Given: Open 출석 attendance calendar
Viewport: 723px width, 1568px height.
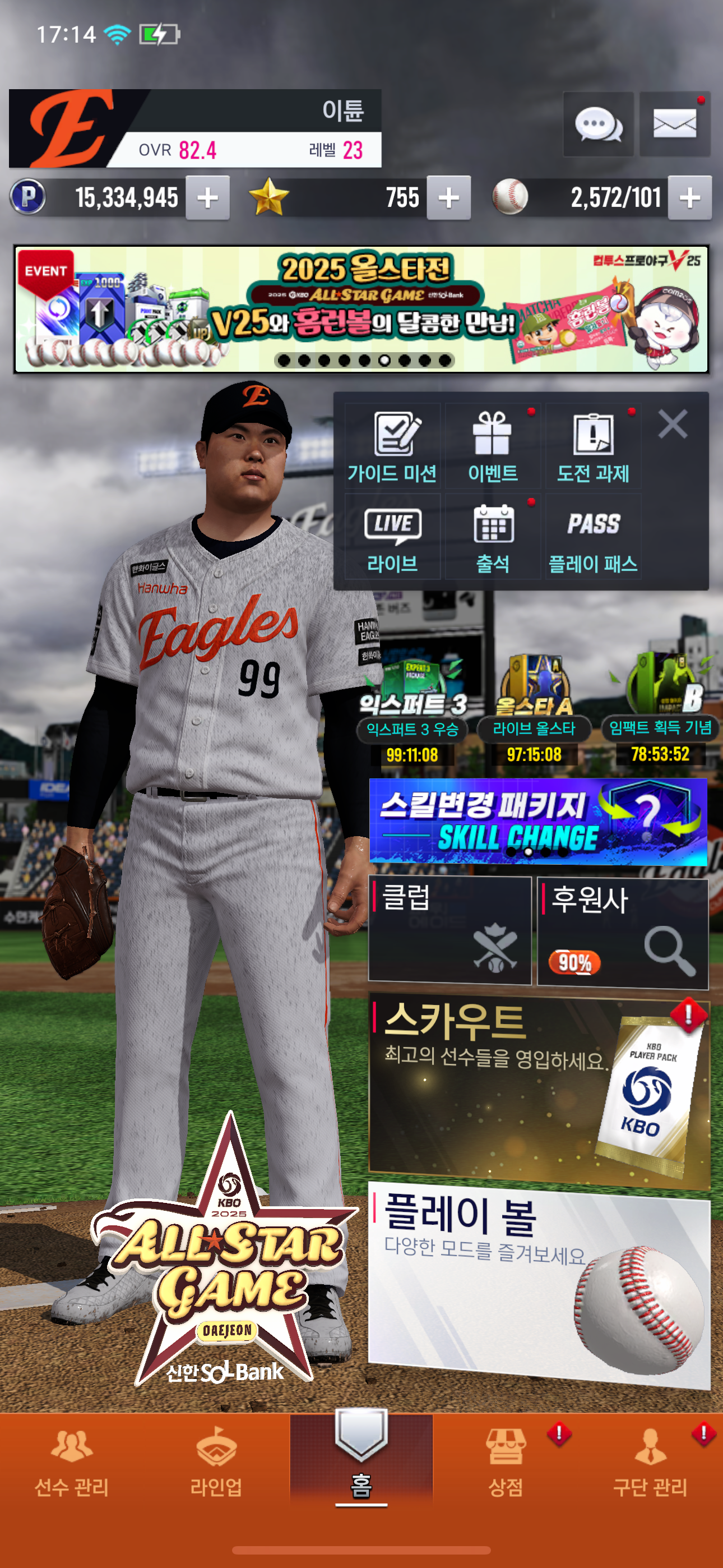Looking at the screenshot, I should coord(493,537).
